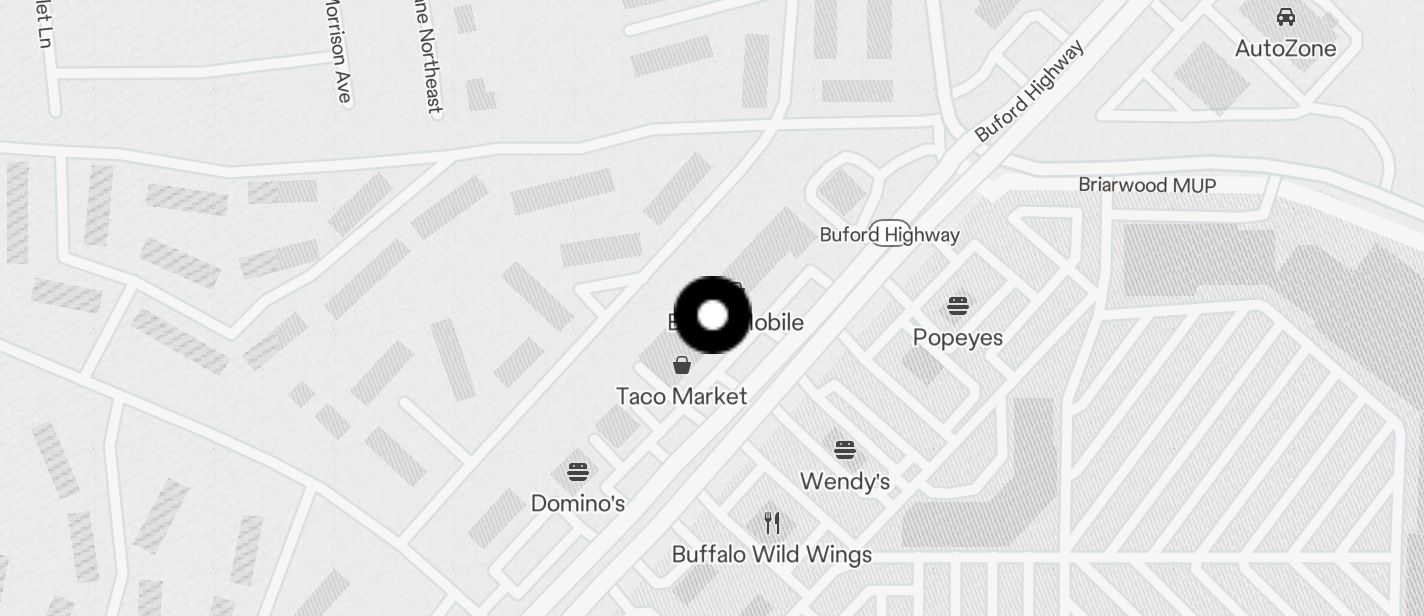This screenshot has width=1424, height=616.
Task: Select the Wendy's restaurant marker
Action: (x=845, y=450)
